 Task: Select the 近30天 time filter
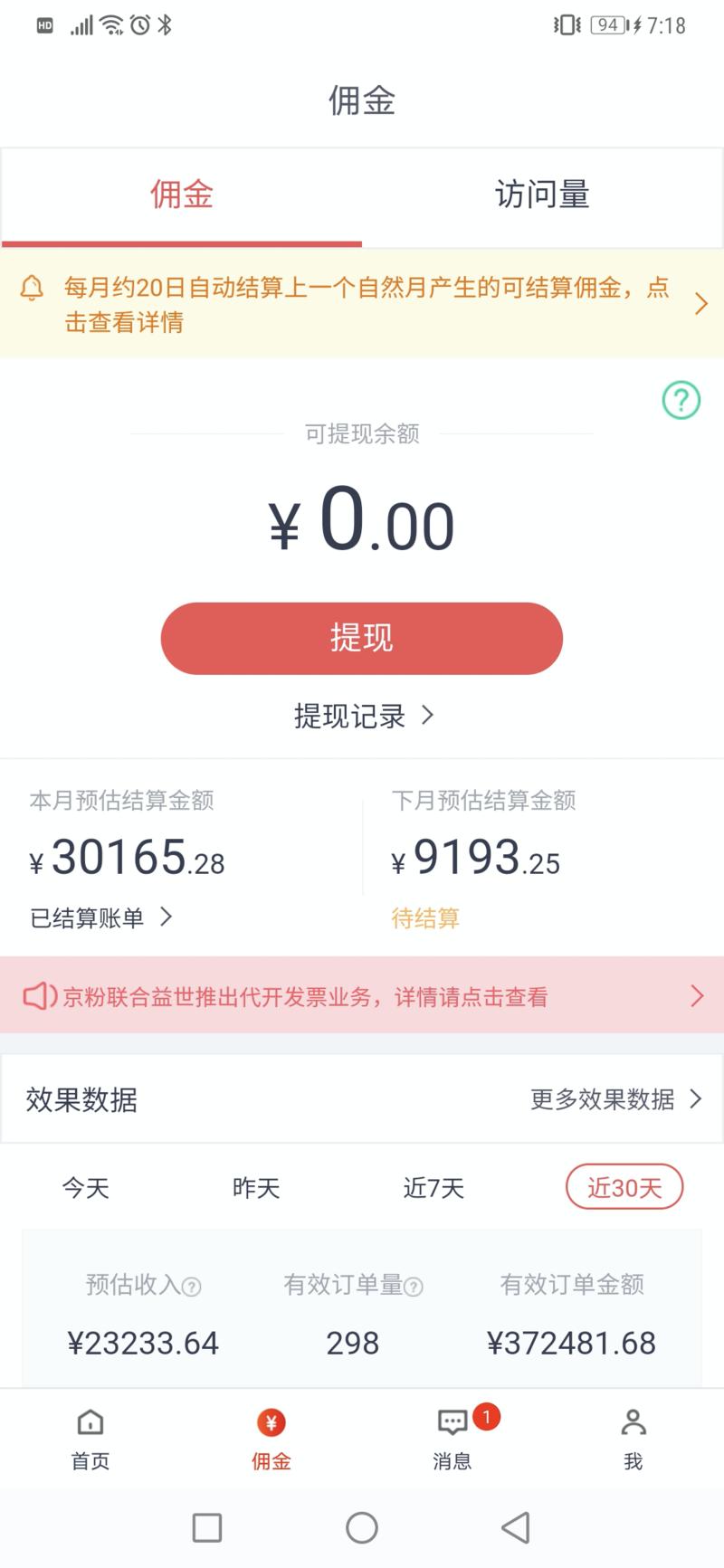[x=624, y=1187]
